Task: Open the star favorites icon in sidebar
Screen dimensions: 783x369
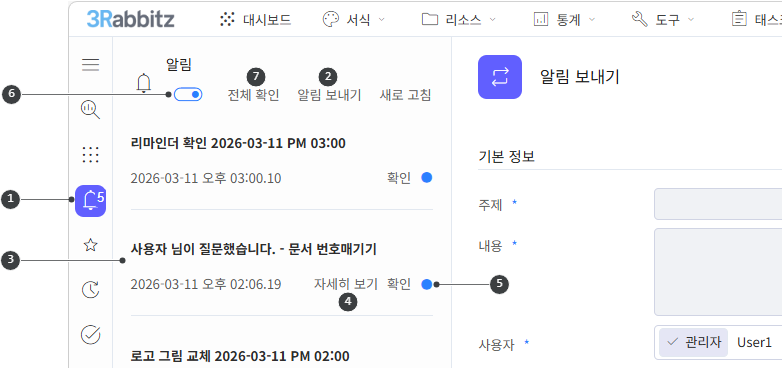Action: tap(90, 245)
